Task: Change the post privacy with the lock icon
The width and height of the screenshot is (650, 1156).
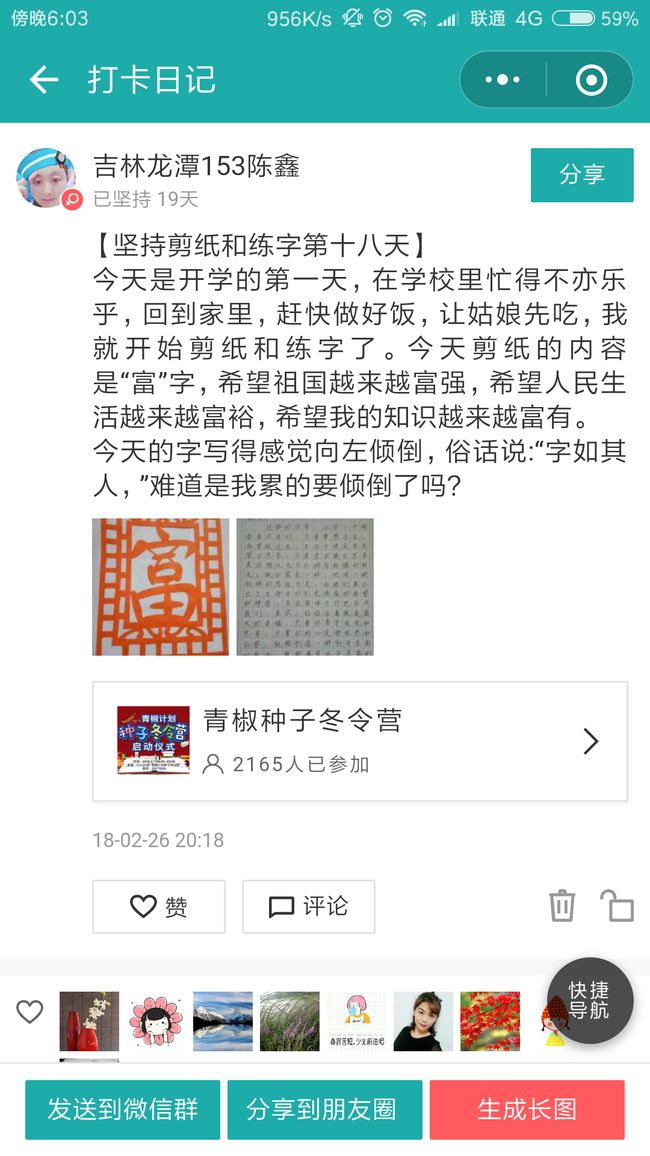Action: click(616, 905)
